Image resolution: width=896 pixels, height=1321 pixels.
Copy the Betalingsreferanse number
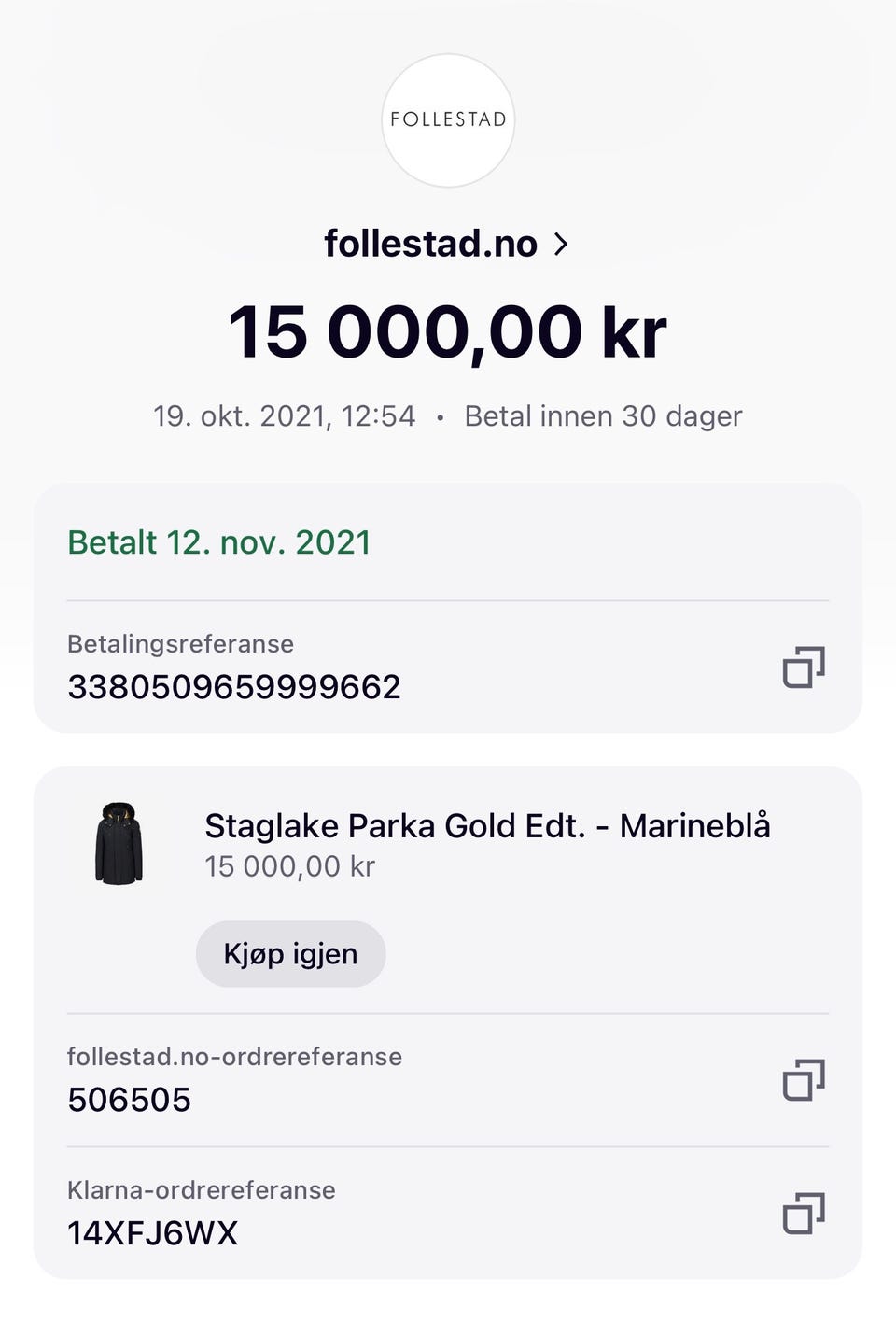pyautogui.click(x=803, y=668)
